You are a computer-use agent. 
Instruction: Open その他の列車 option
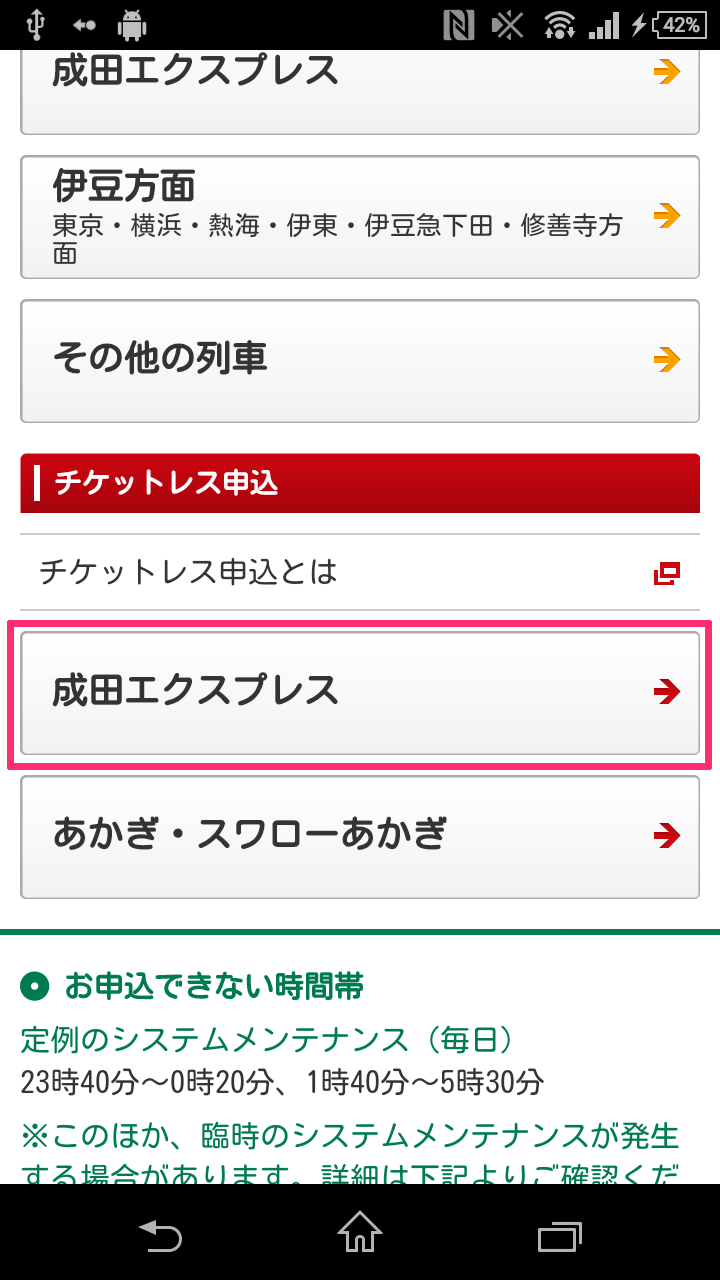click(360, 360)
